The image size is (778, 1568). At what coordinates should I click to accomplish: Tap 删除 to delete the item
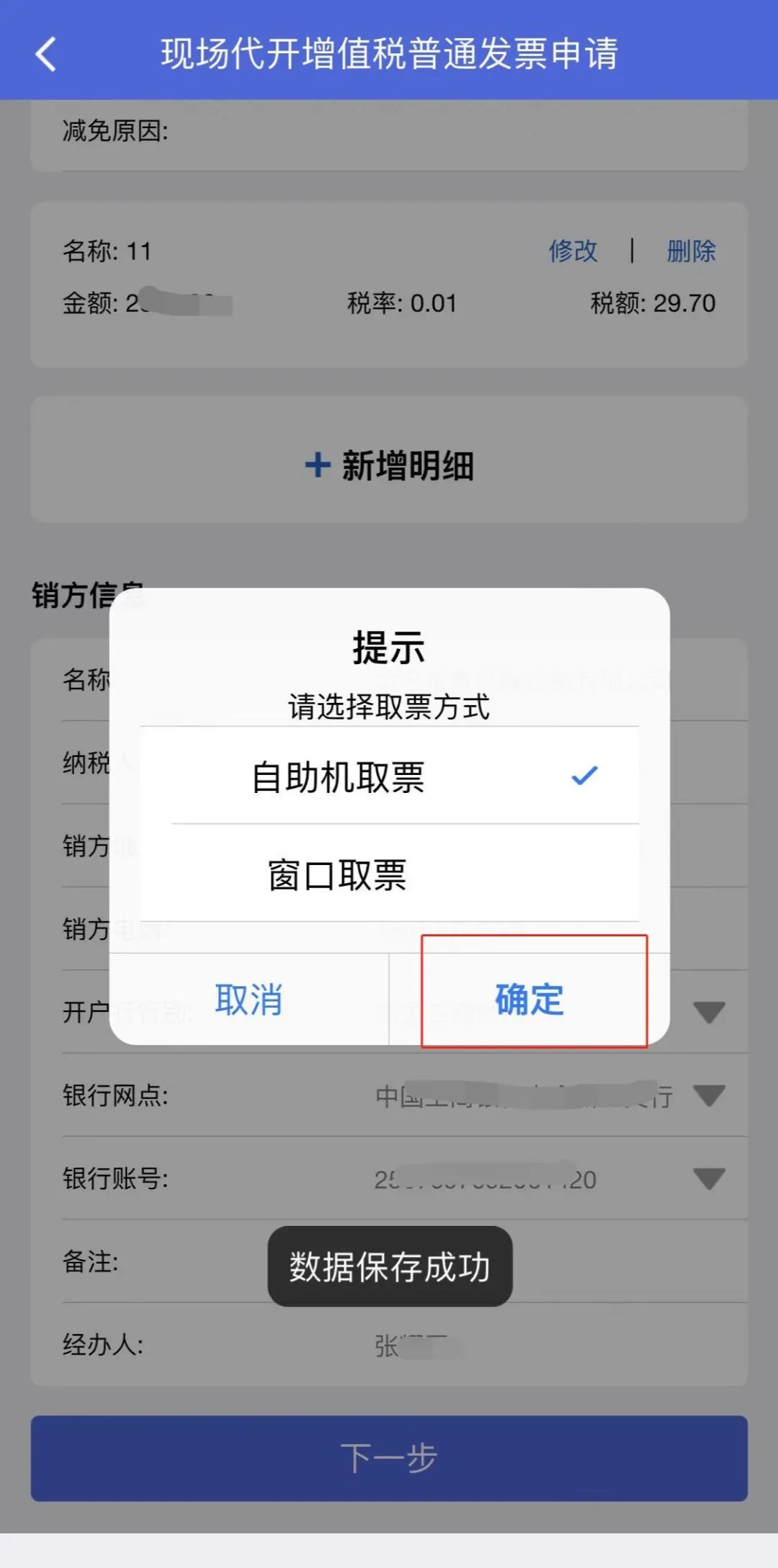(x=690, y=251)
